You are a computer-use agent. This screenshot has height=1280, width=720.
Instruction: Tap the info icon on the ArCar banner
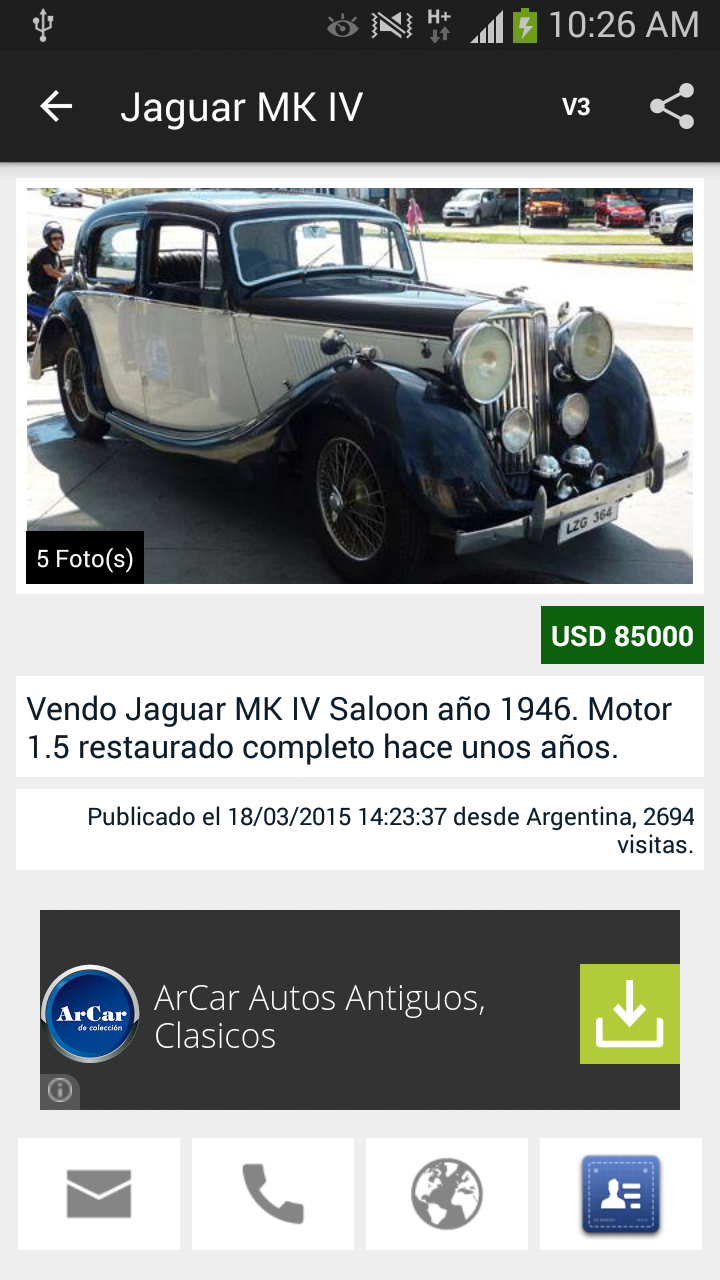click(x=60, y=1091)
